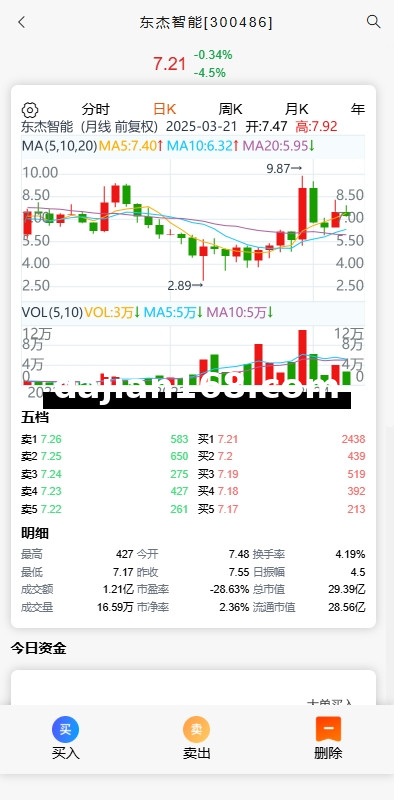Select the 日K chart tab
The width and height of the screenshot is (394, 800).
point(165,109)
